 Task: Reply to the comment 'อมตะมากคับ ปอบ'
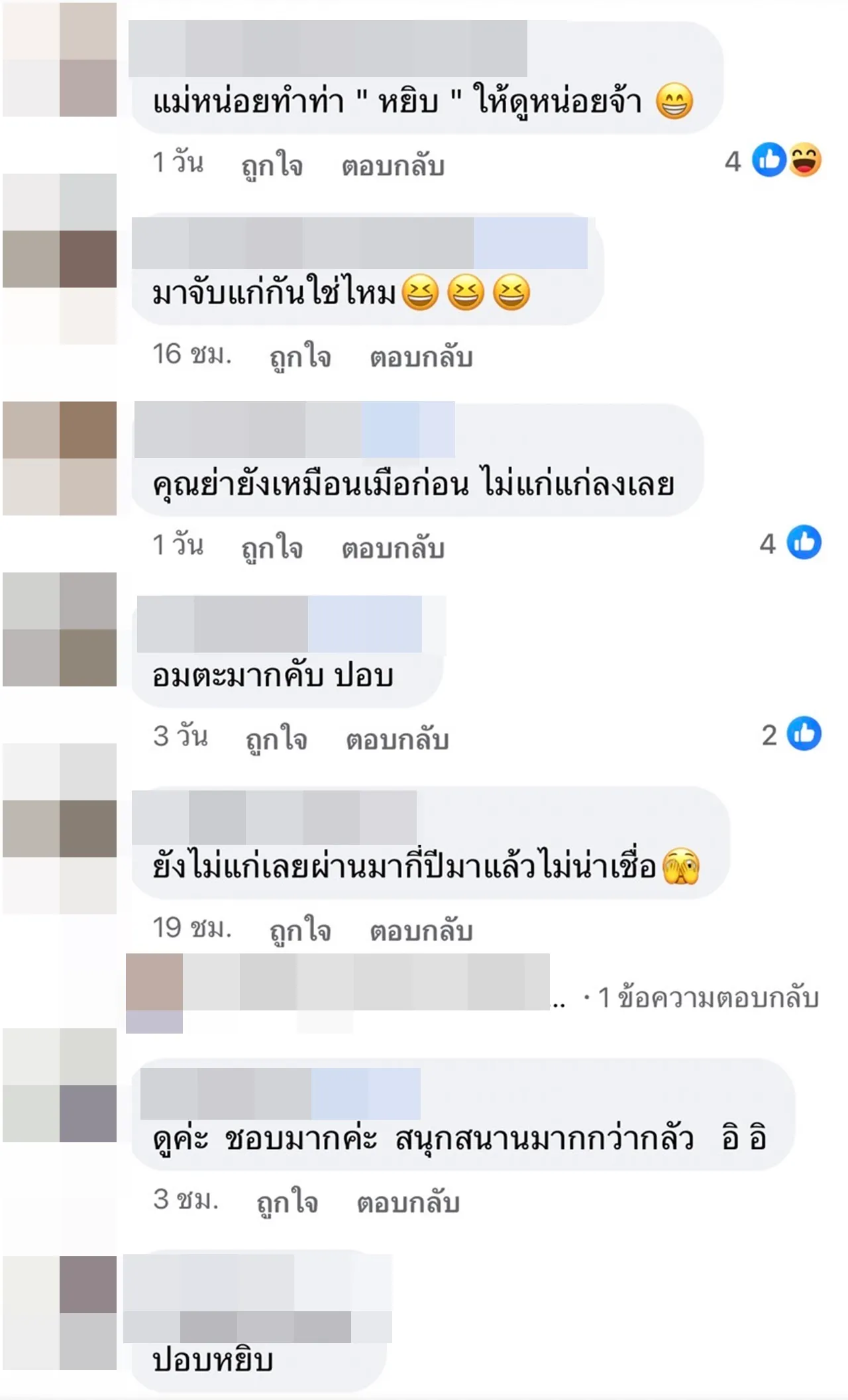point(397,738)
